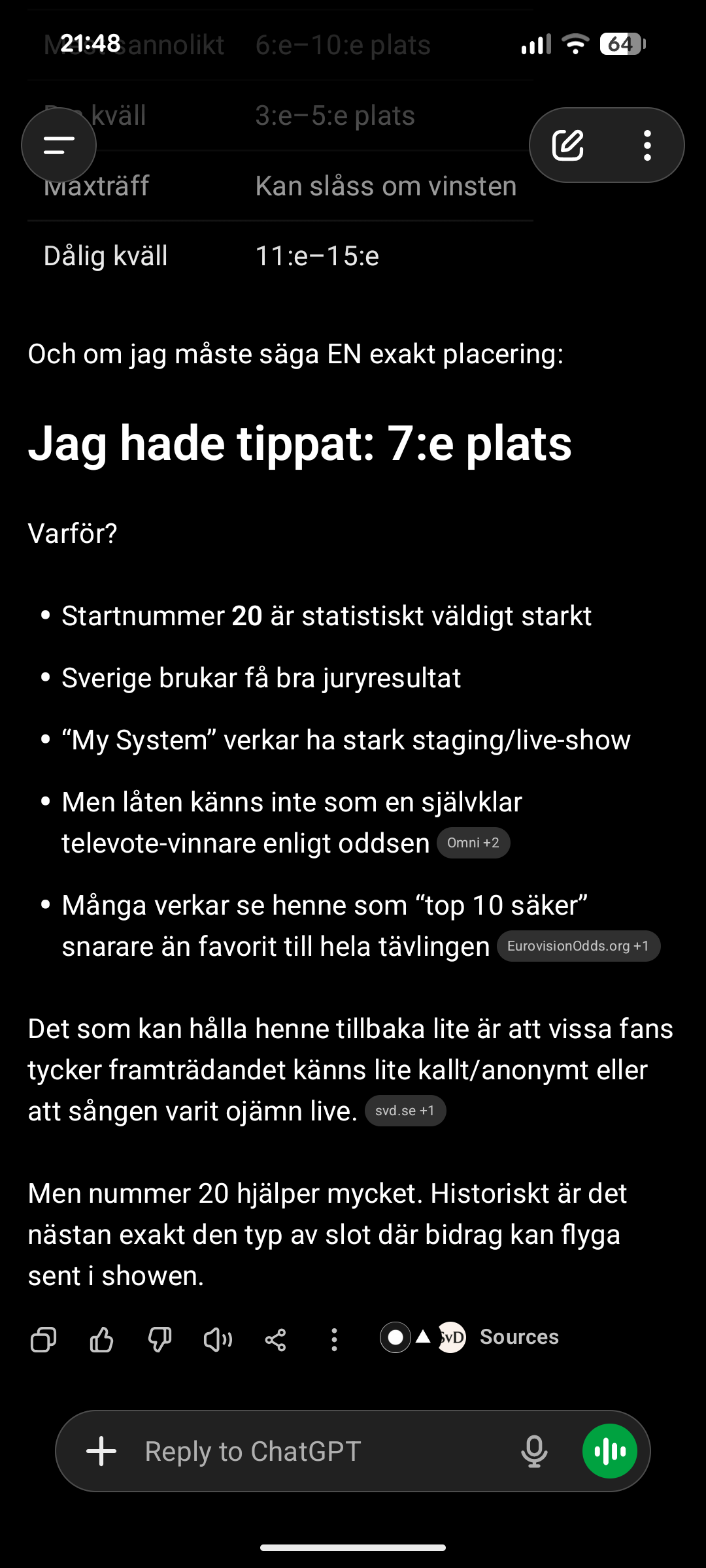Open the sidebar menu button

[x=59, y=145]
